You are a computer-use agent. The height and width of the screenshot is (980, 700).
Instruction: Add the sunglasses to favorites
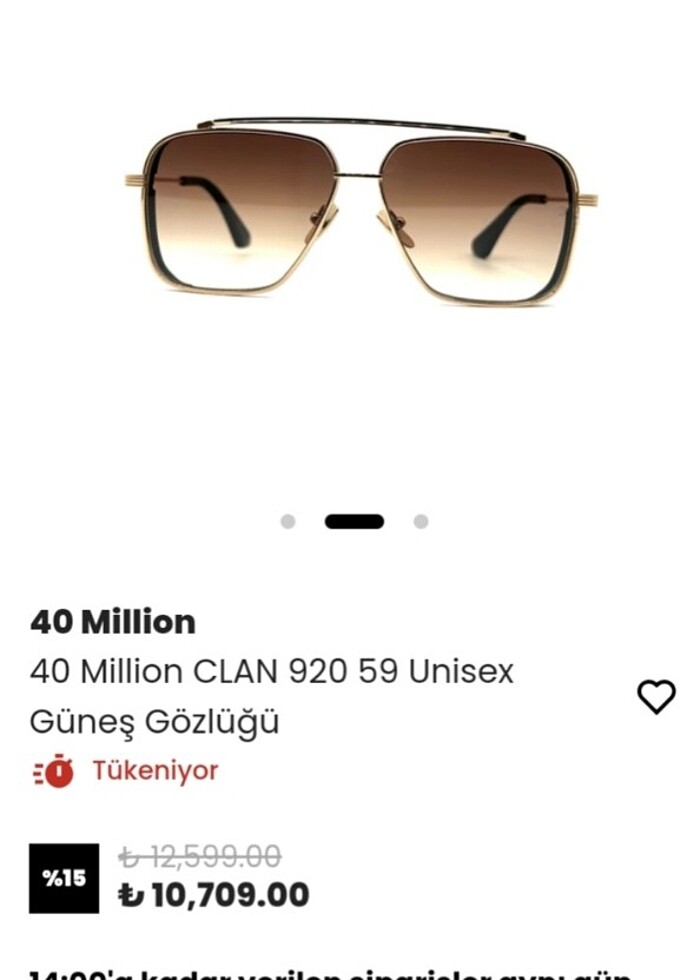[656, 696]
